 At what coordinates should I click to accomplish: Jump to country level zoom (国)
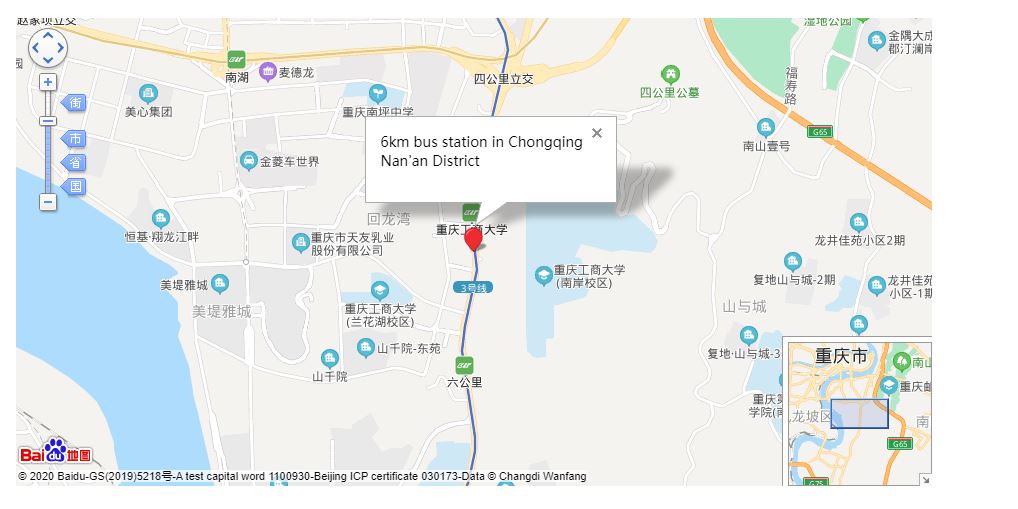click(75, 186)
